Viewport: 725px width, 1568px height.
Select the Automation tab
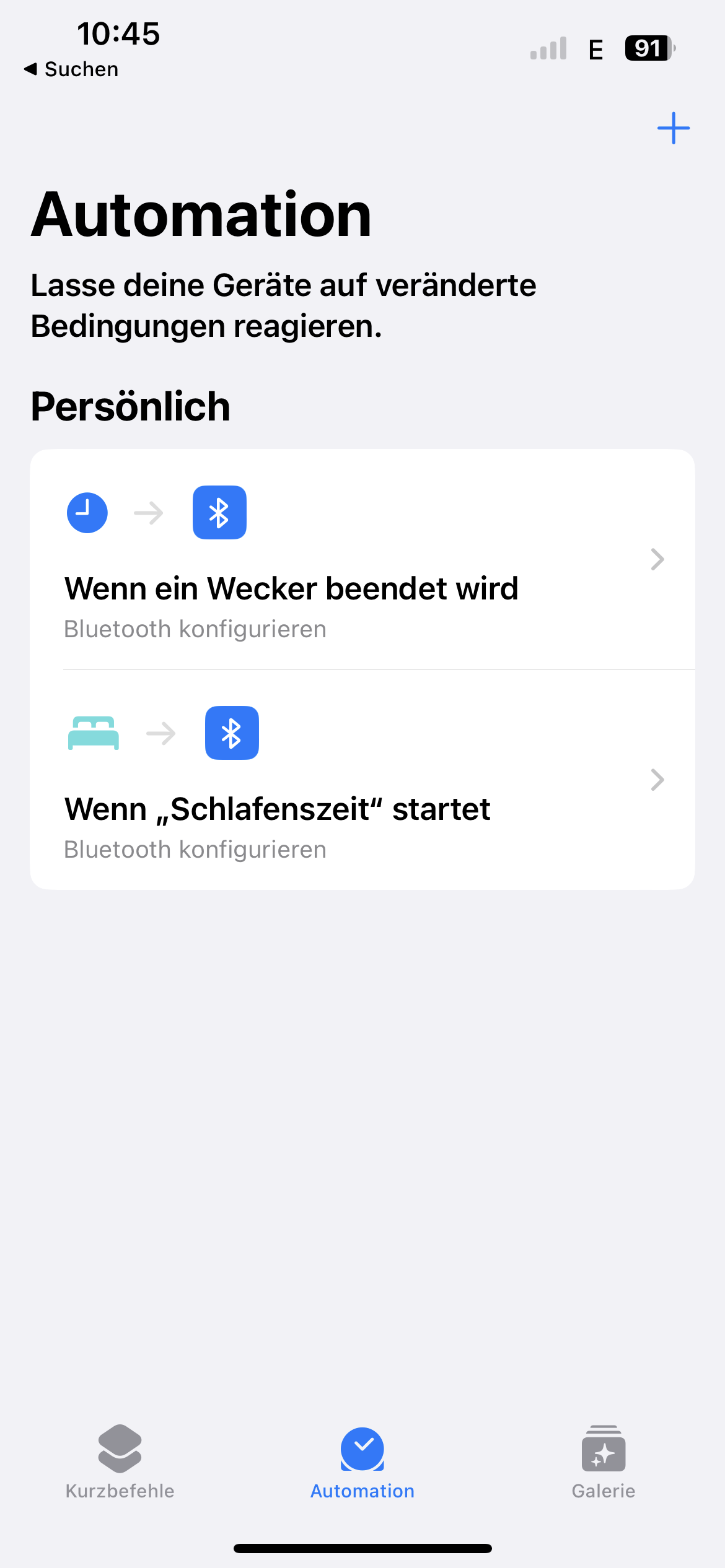[x=362, y=1462]
